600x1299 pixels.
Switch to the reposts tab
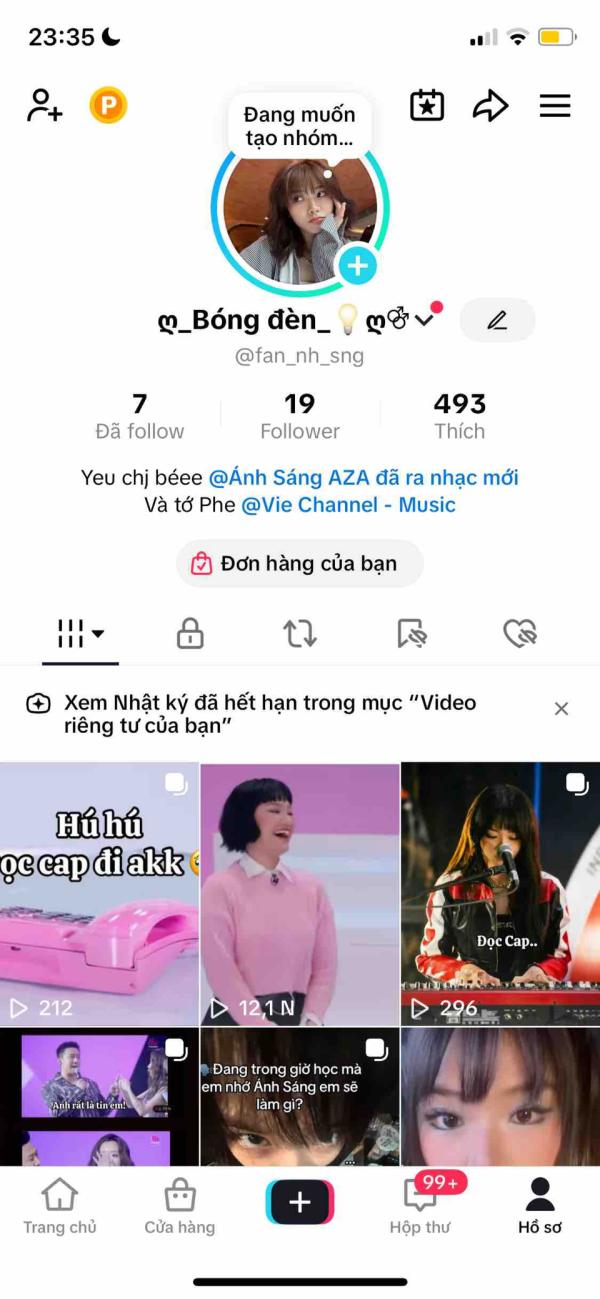pos(300,633)
